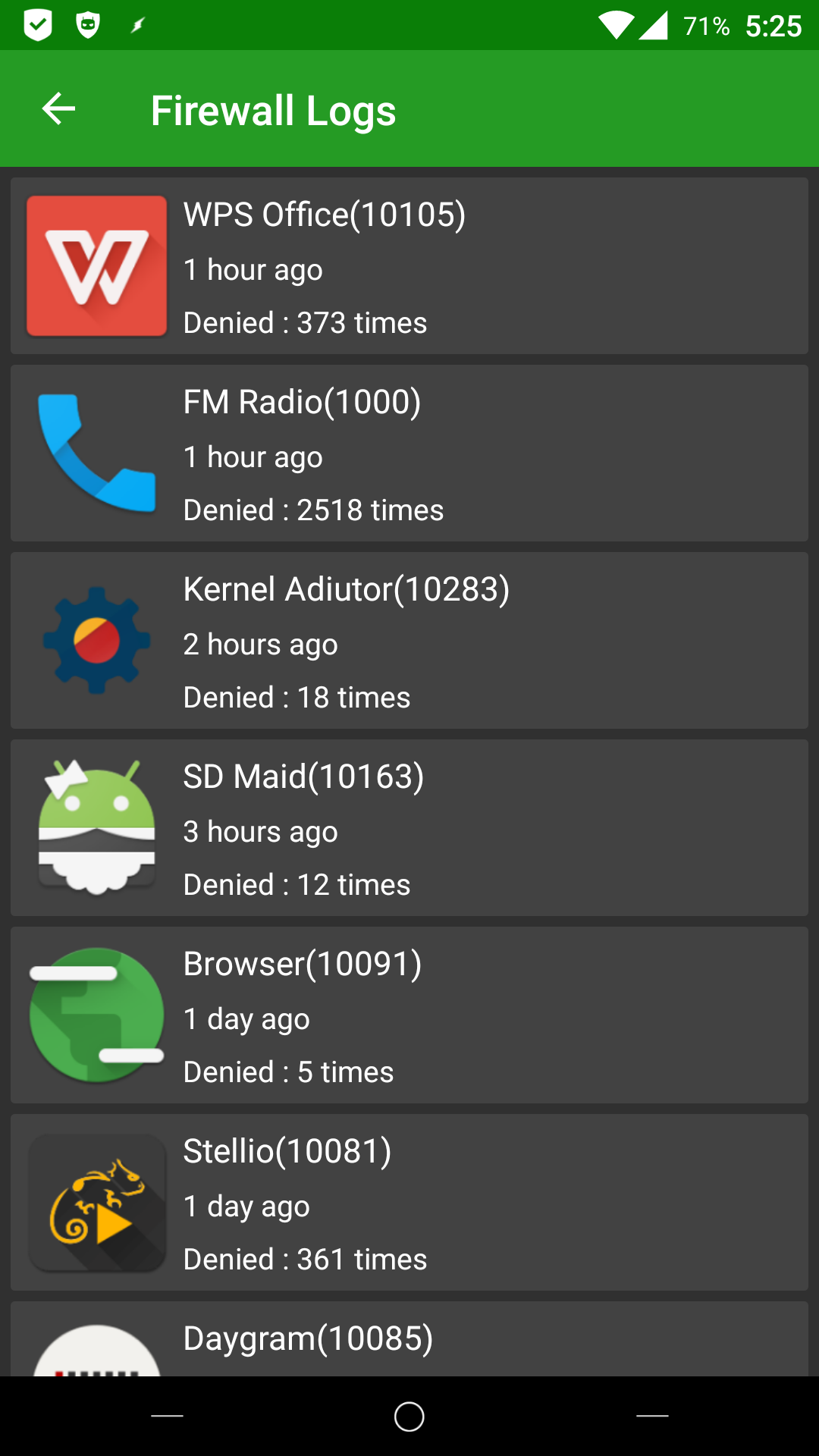Open the Browser denied log entry
Screen dimensions: 819x1456
(x=409, y=1015)
